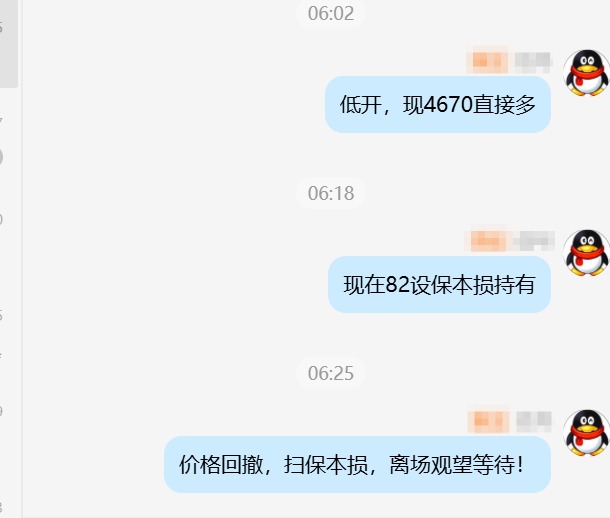Tap the penguin avatar beside 现在82设保本损持有

pos(587,253)
